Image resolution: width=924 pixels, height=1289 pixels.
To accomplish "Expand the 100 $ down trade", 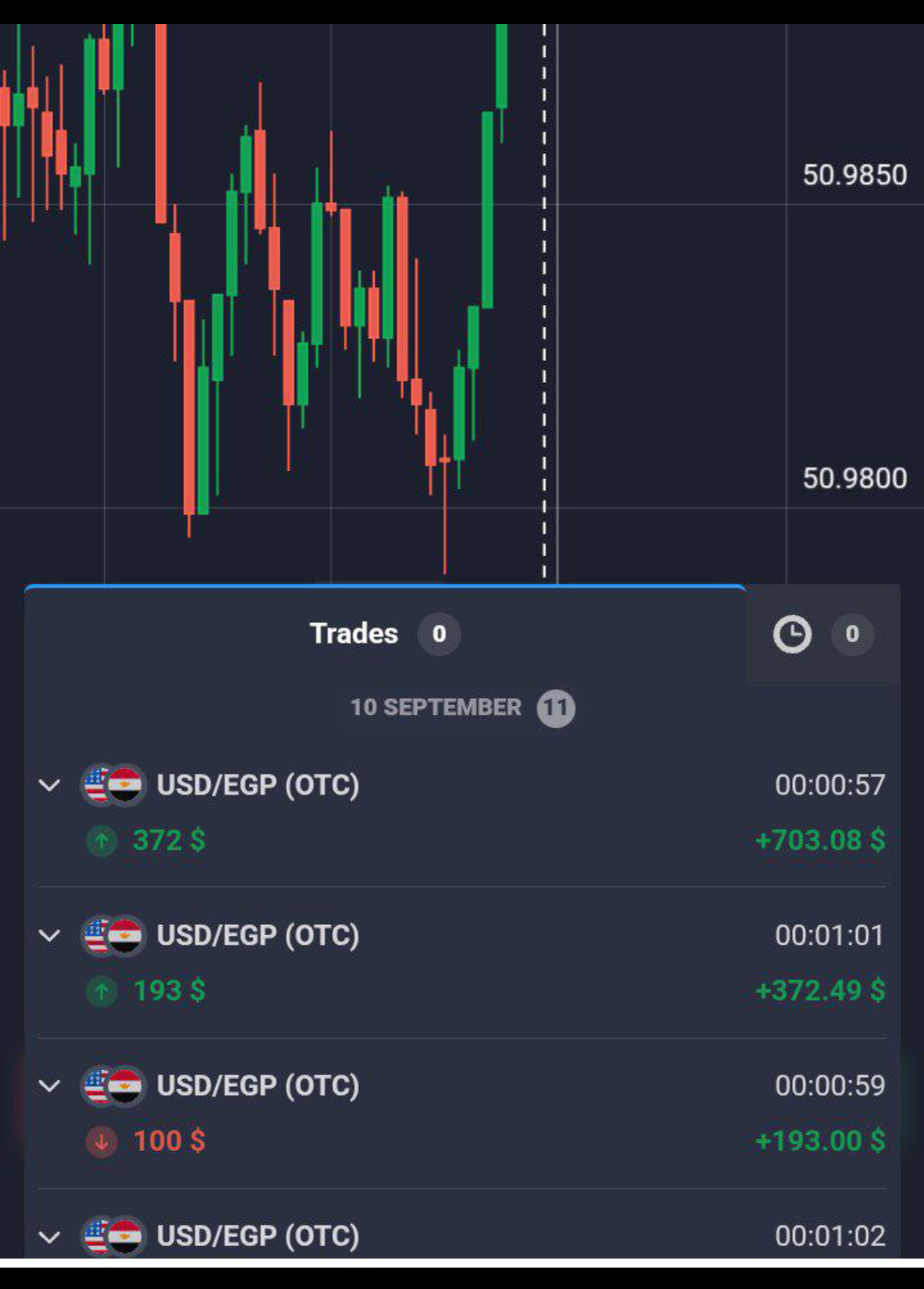I will click(x=50, y=1086).
